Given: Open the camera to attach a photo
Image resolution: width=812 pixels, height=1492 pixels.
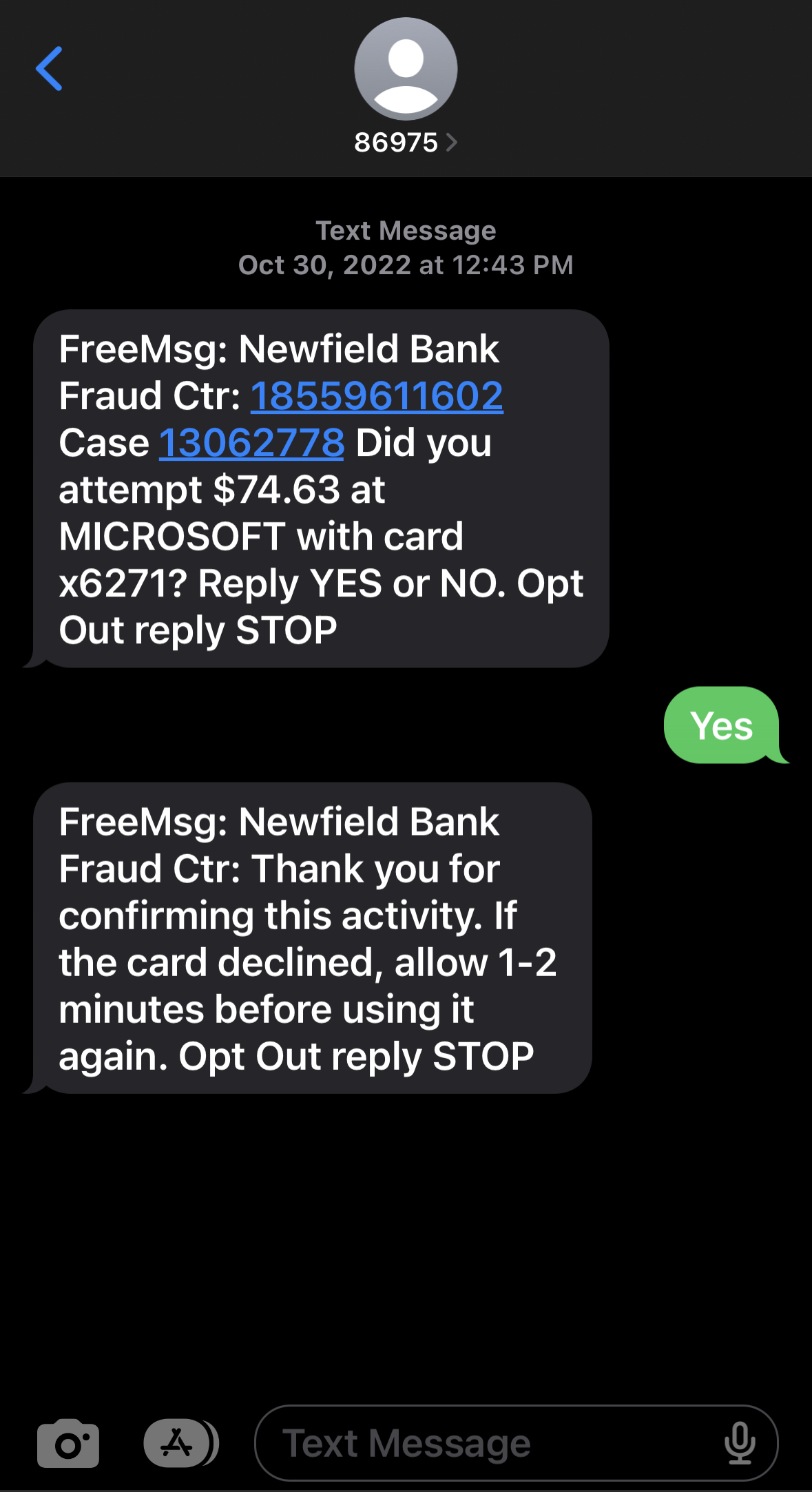Looking at the screenshot, I should point(68,1443).
